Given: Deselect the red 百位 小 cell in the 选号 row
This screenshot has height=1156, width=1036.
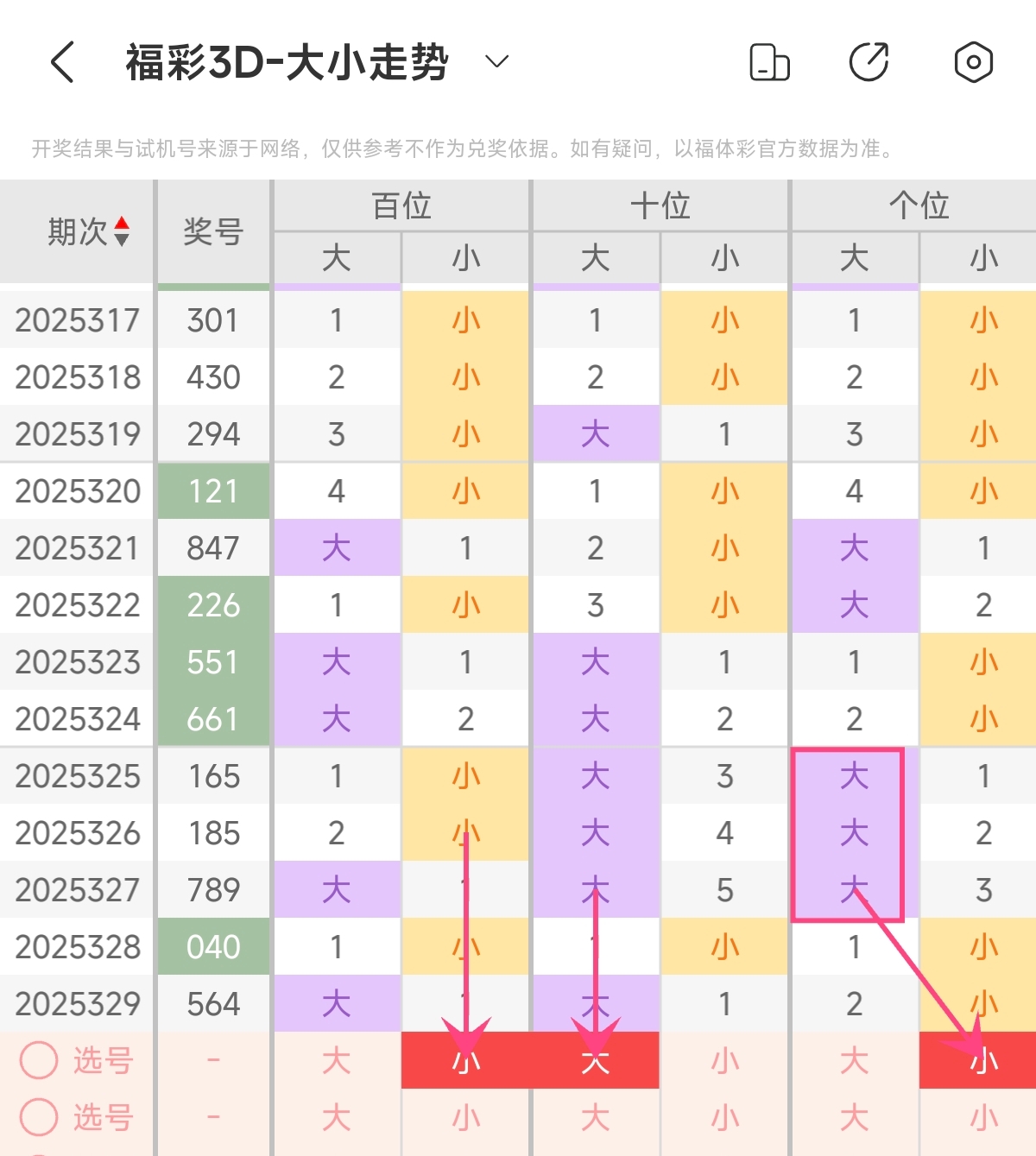Looking at the screenshot, I should click(466, 1061).
